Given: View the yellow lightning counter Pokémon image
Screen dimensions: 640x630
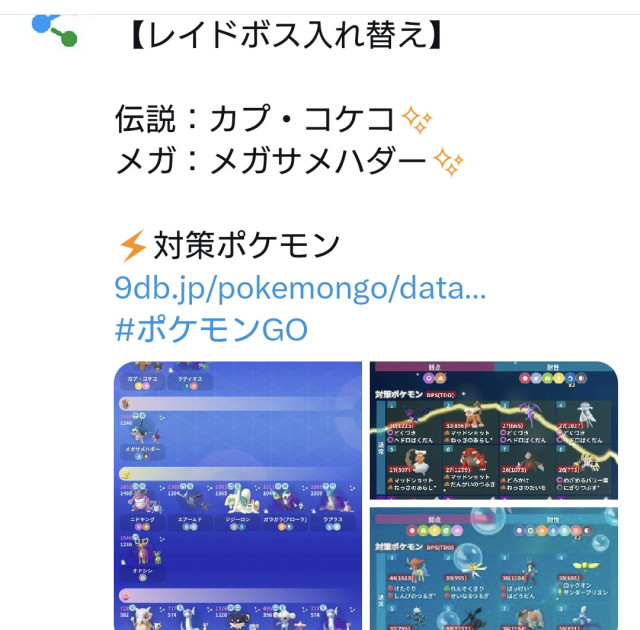Looking at the screenshot, I should coord(494,429).
